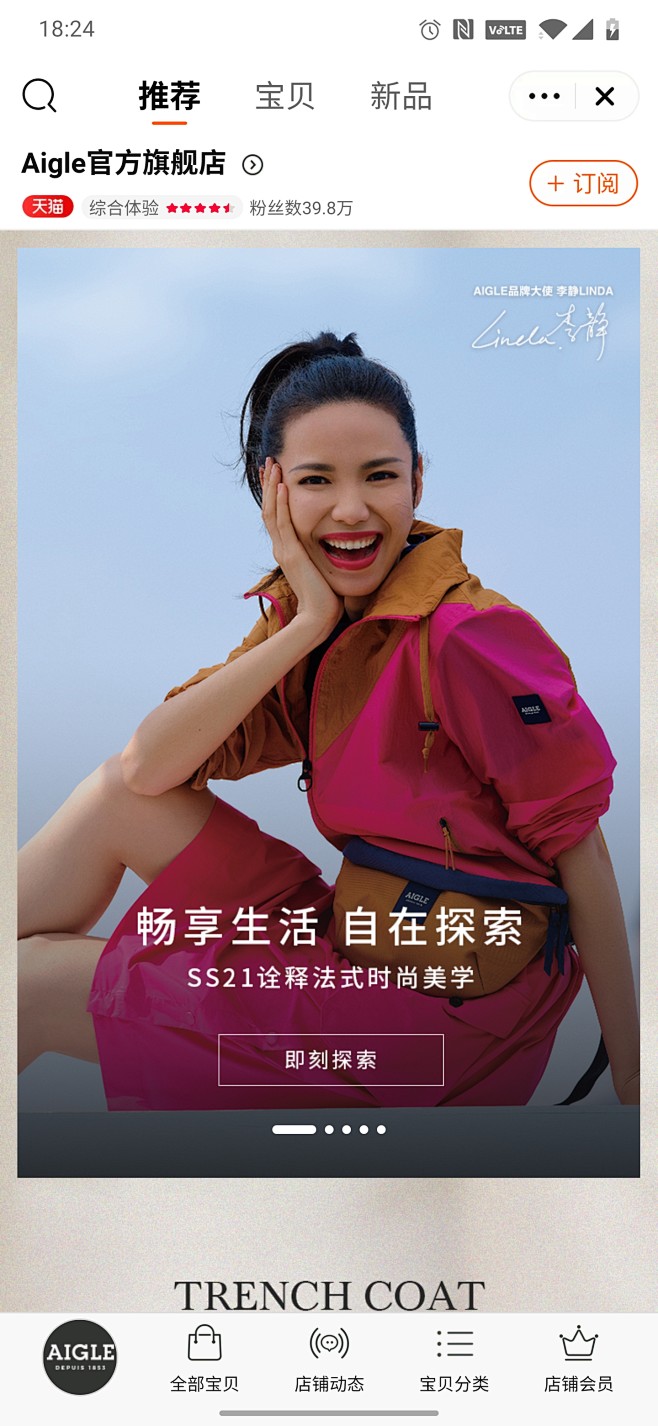Open the search magnifier icon
This screenshot has height=1426, width=658.
coord(39,97)
